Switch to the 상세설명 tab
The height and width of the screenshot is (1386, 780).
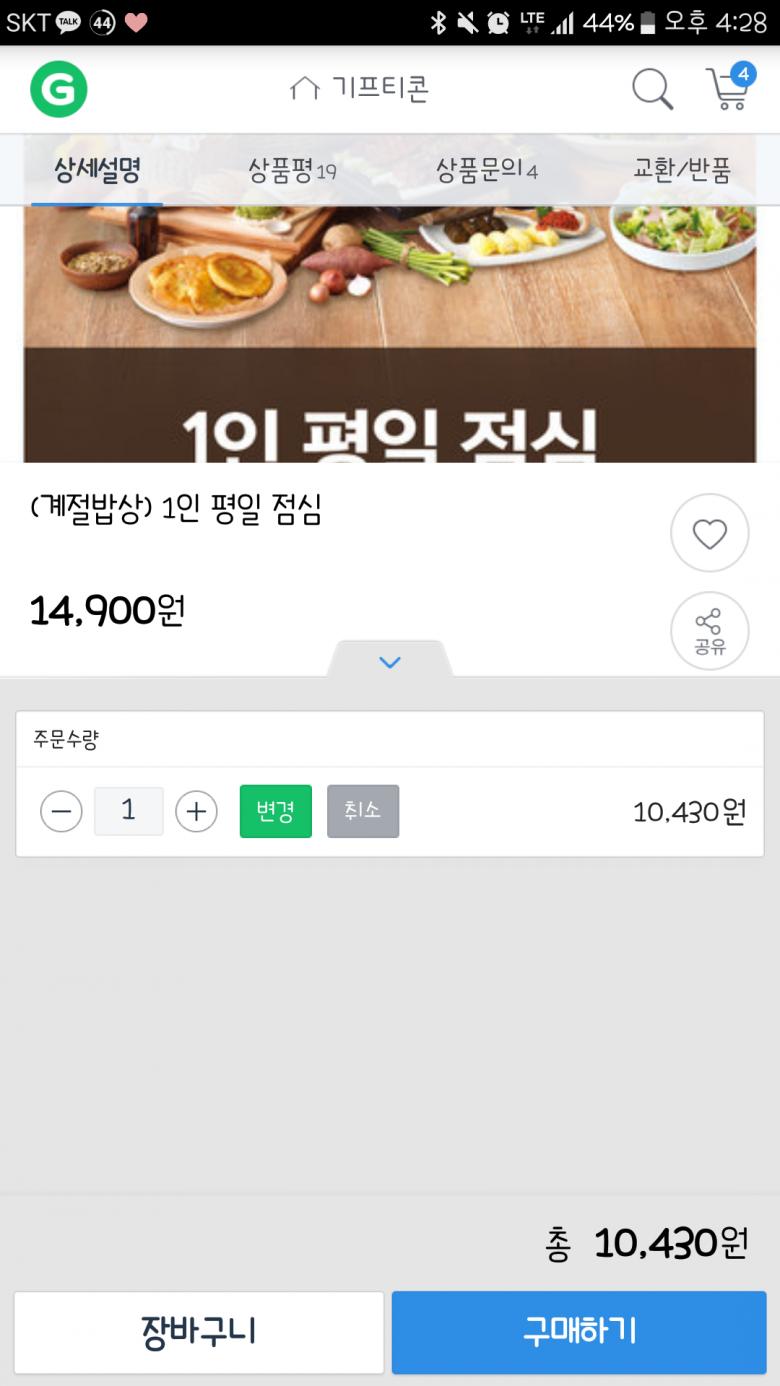pyautogui.click(x=97, y=170)
